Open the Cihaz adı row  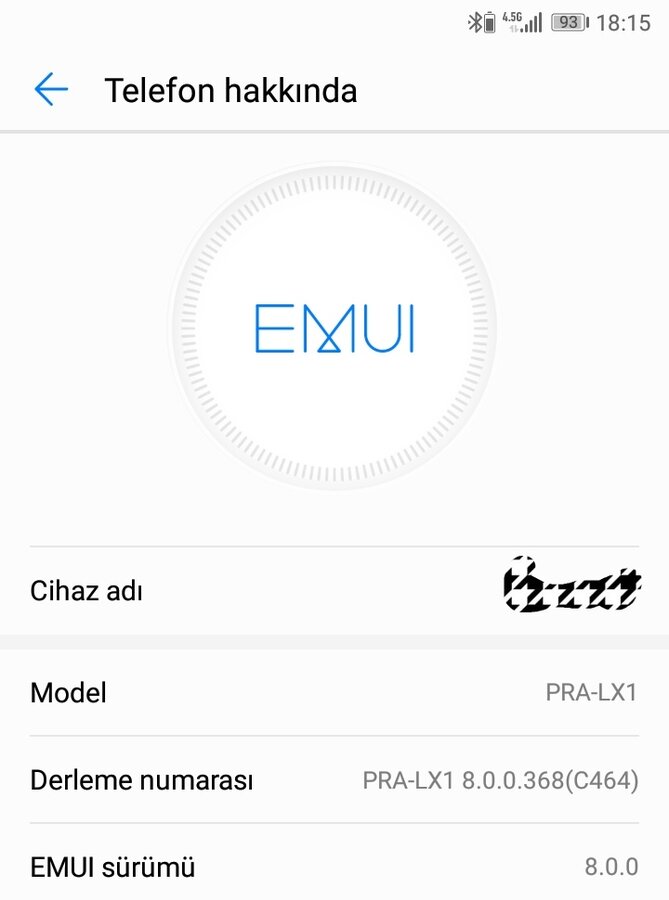(x=334, y=591)
